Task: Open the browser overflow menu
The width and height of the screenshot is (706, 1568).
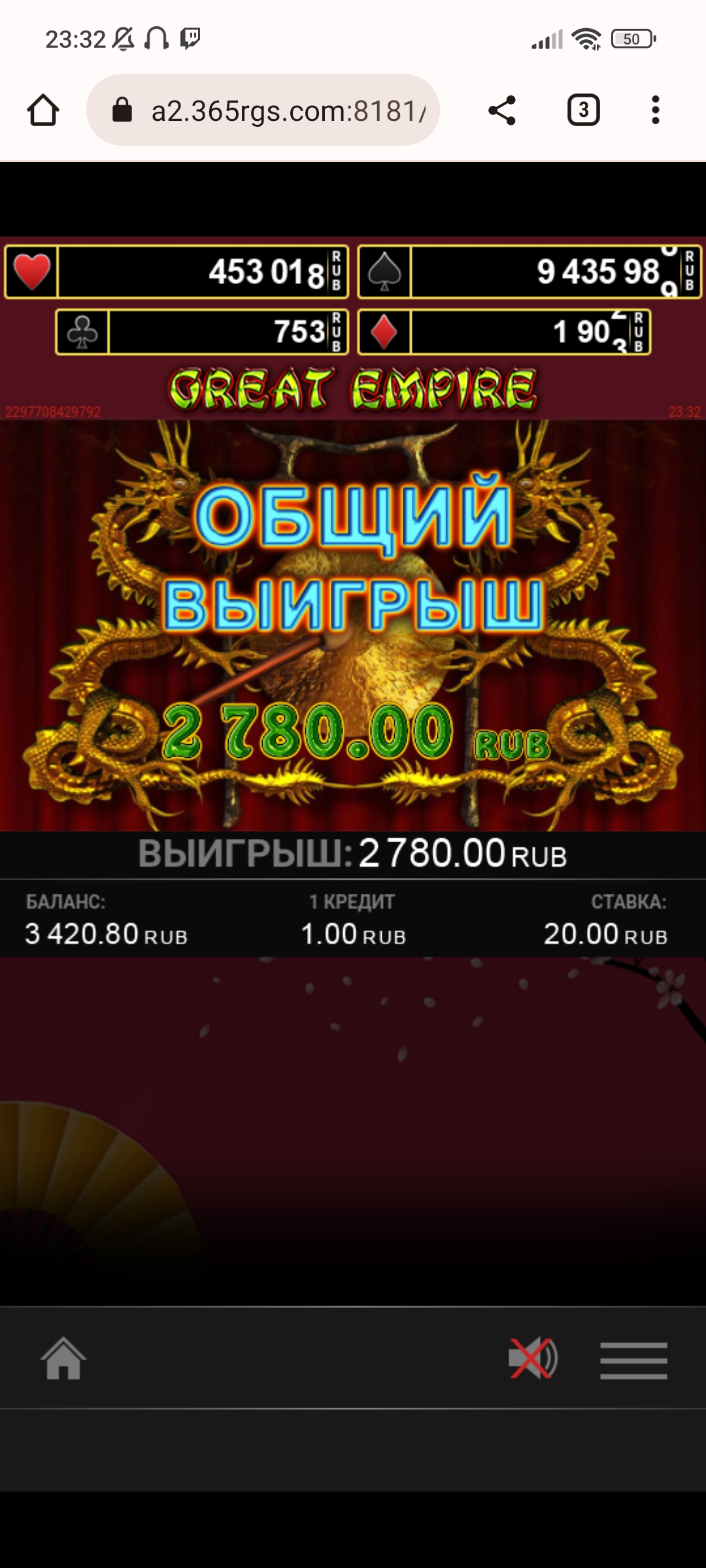Action: (655, 110)
